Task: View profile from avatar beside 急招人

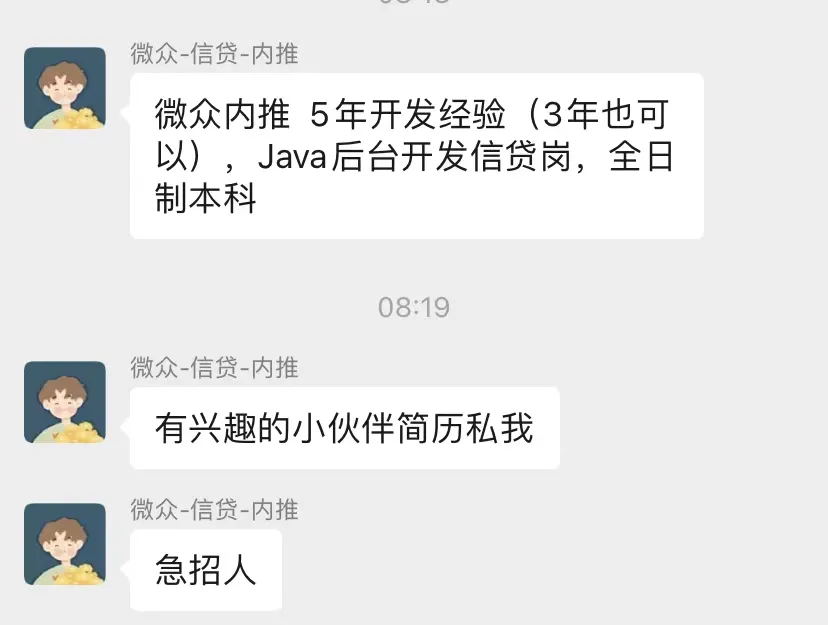Action: [x=65, y=544]
